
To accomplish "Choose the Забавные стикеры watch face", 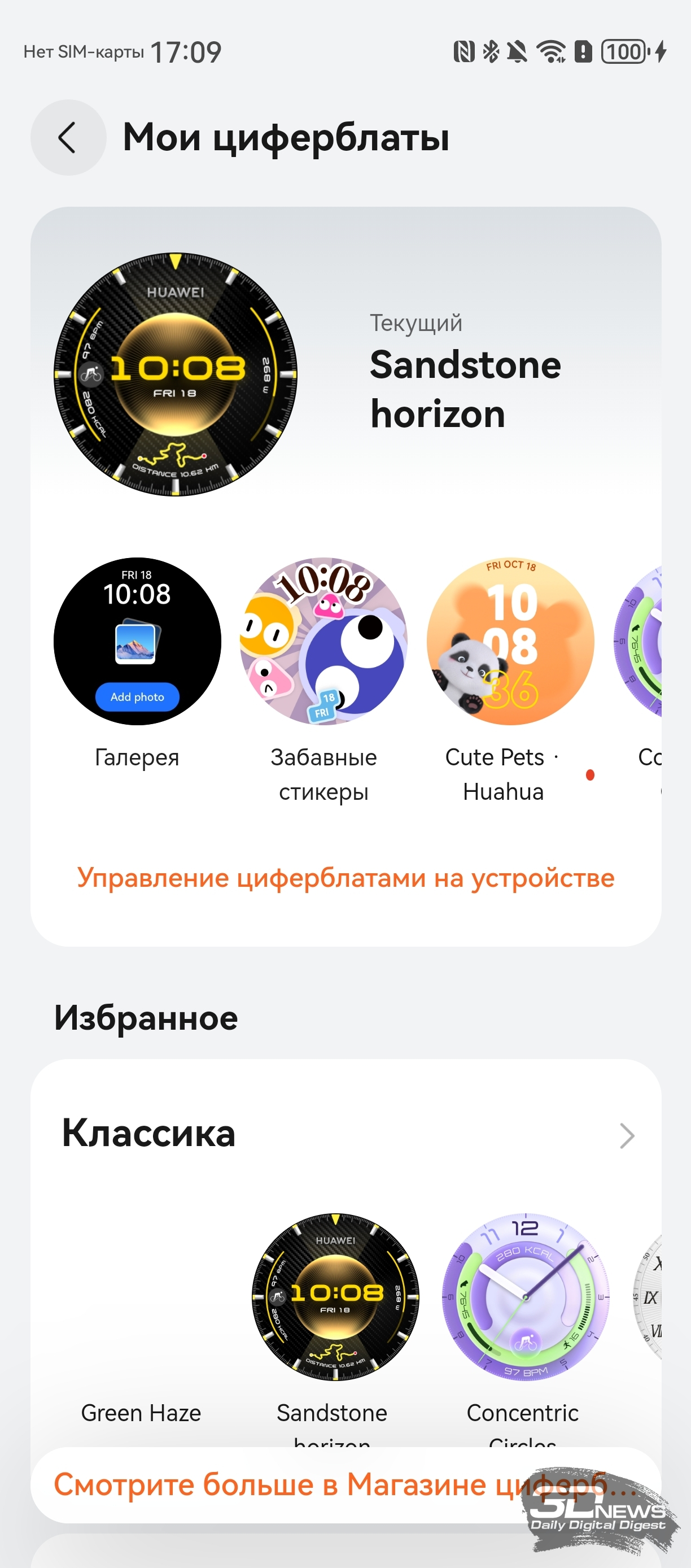I will tap(323, 642).
